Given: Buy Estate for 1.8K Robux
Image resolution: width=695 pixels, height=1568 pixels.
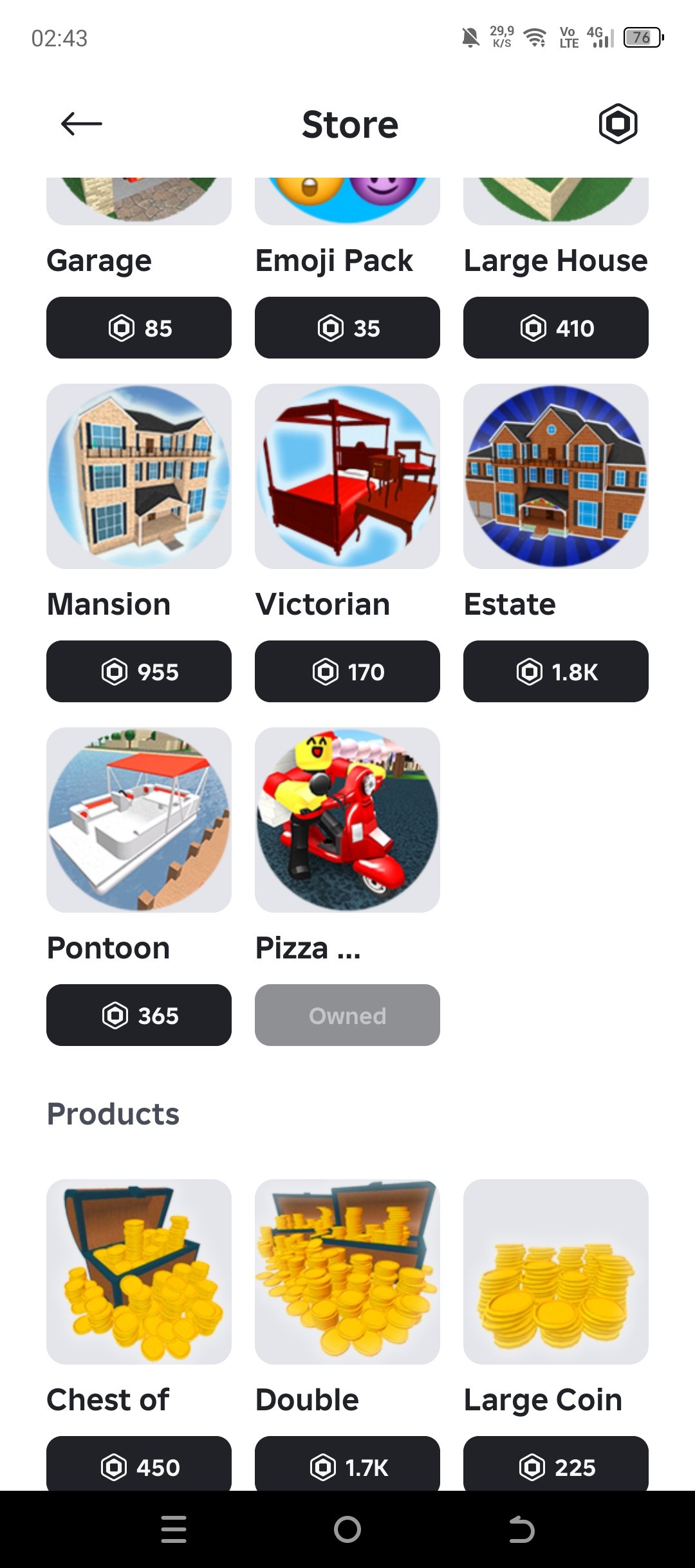Looking at the screenshot, I should pos(556,671).
